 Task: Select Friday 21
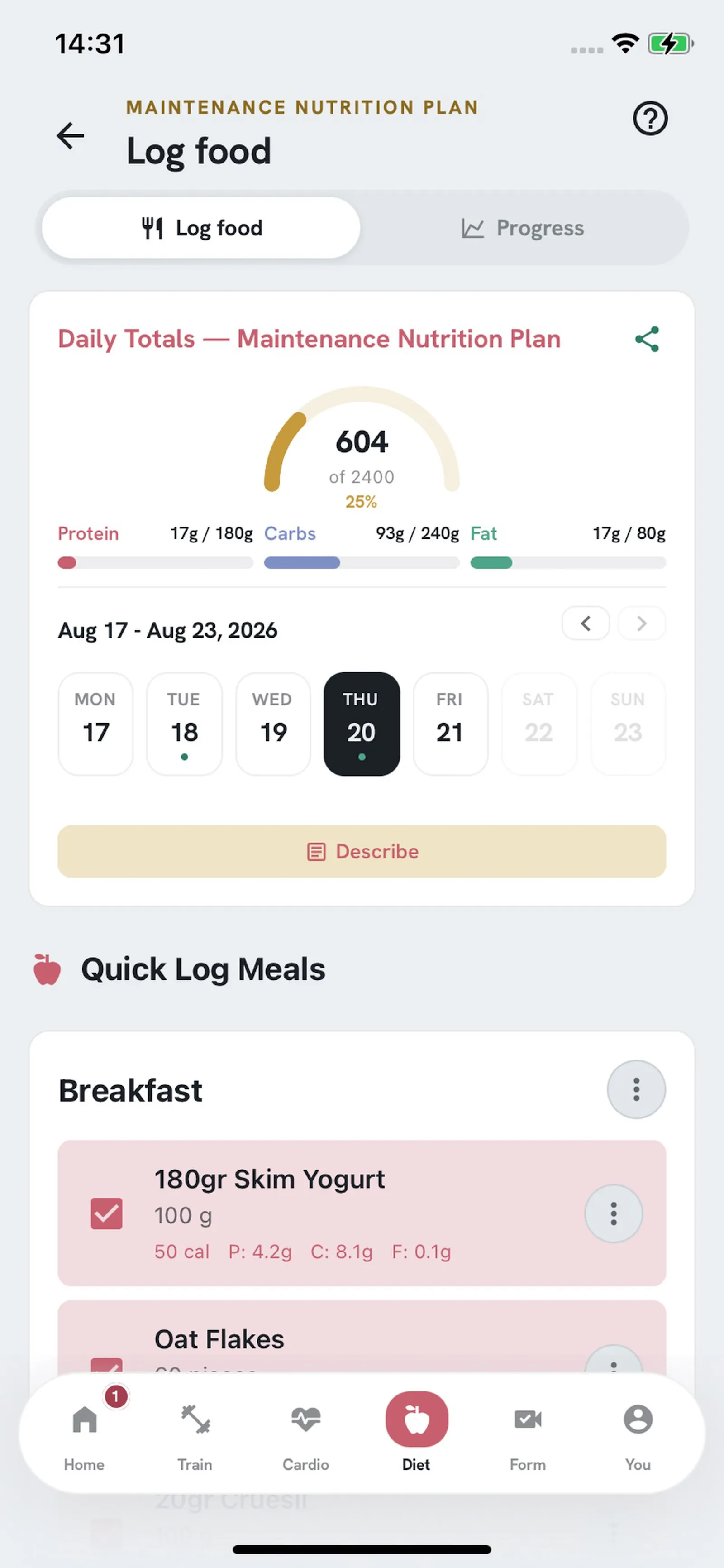(x=450, y=724)
